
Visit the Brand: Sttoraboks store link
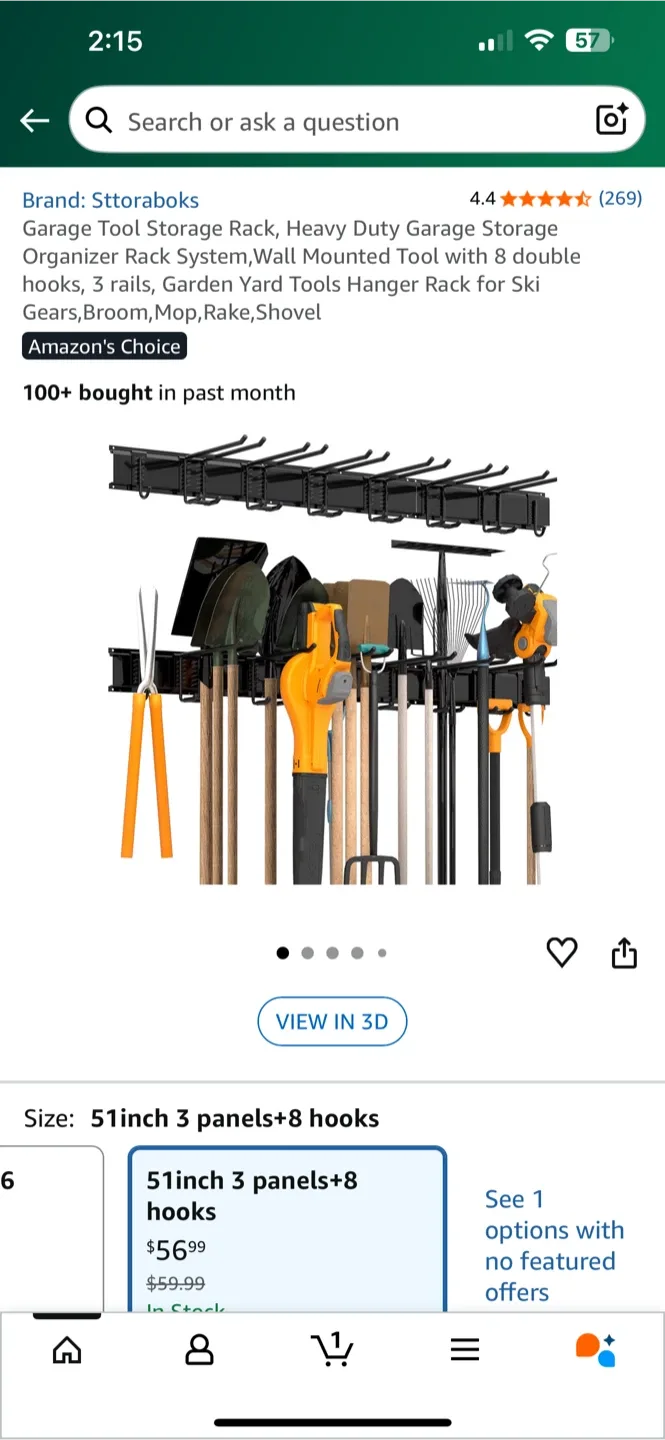[111, 200]
